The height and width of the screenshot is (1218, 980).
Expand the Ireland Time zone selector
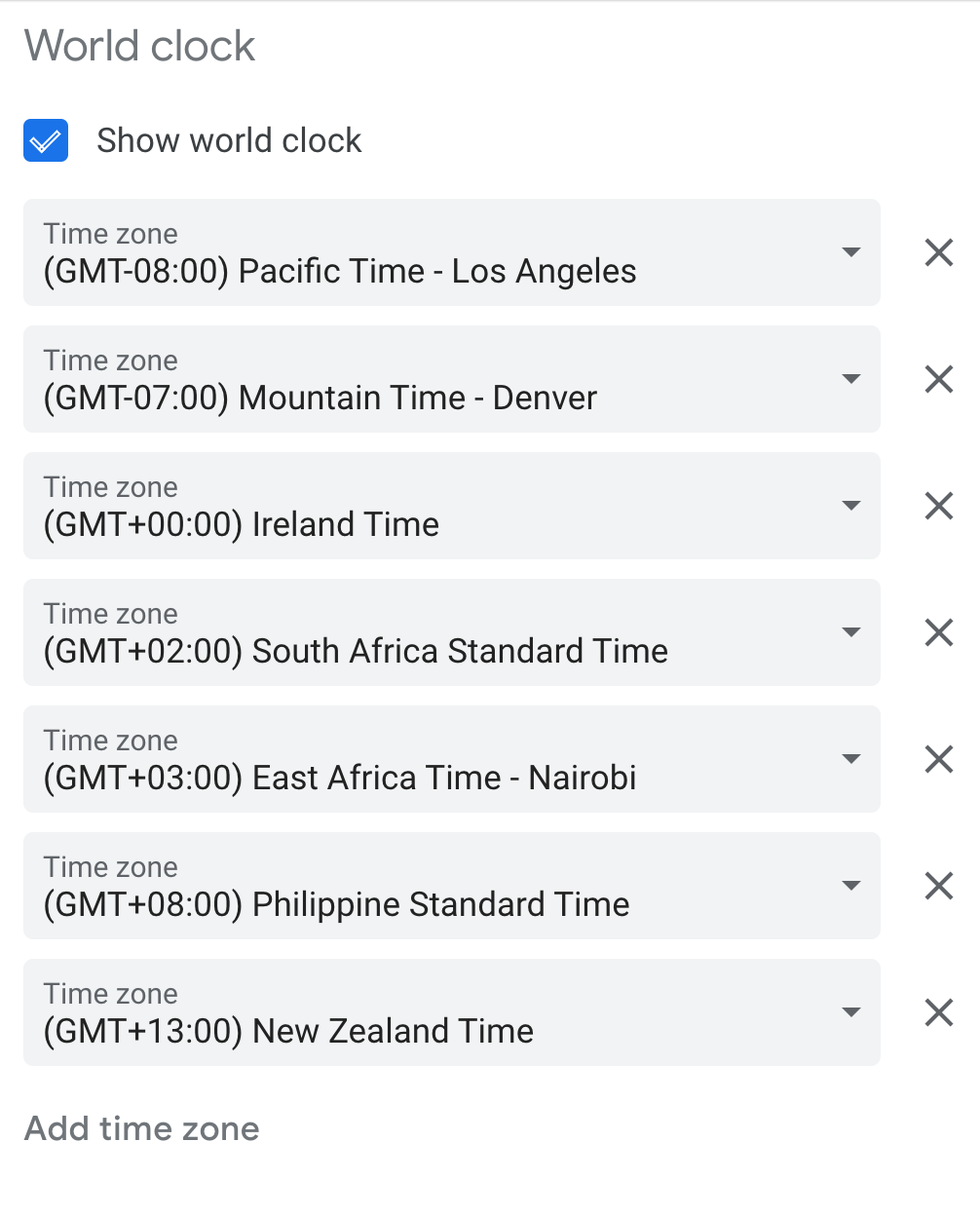(x=851, y=506)
